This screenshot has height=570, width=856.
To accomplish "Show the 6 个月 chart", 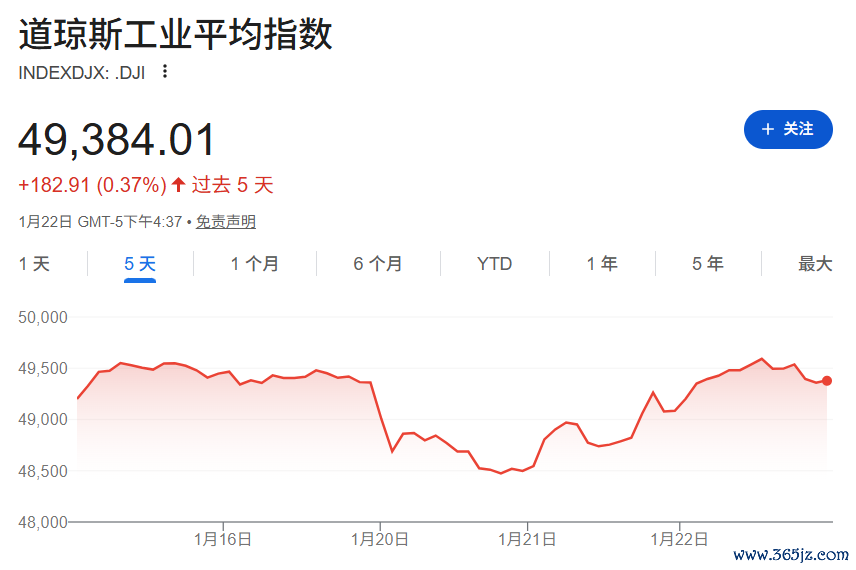I will pos(378,264).
